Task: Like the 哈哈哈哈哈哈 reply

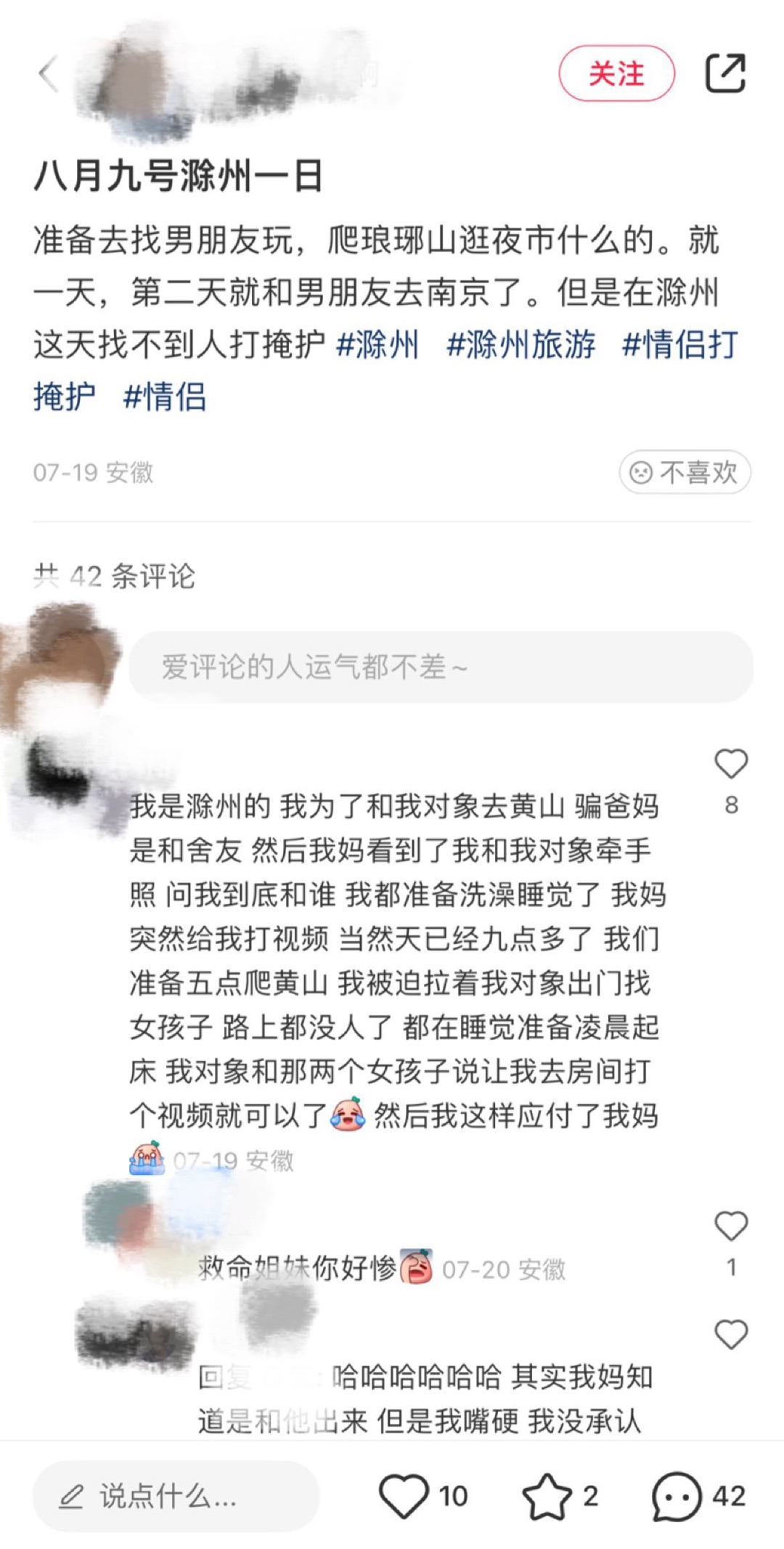Action: (x=731, y=1335)
